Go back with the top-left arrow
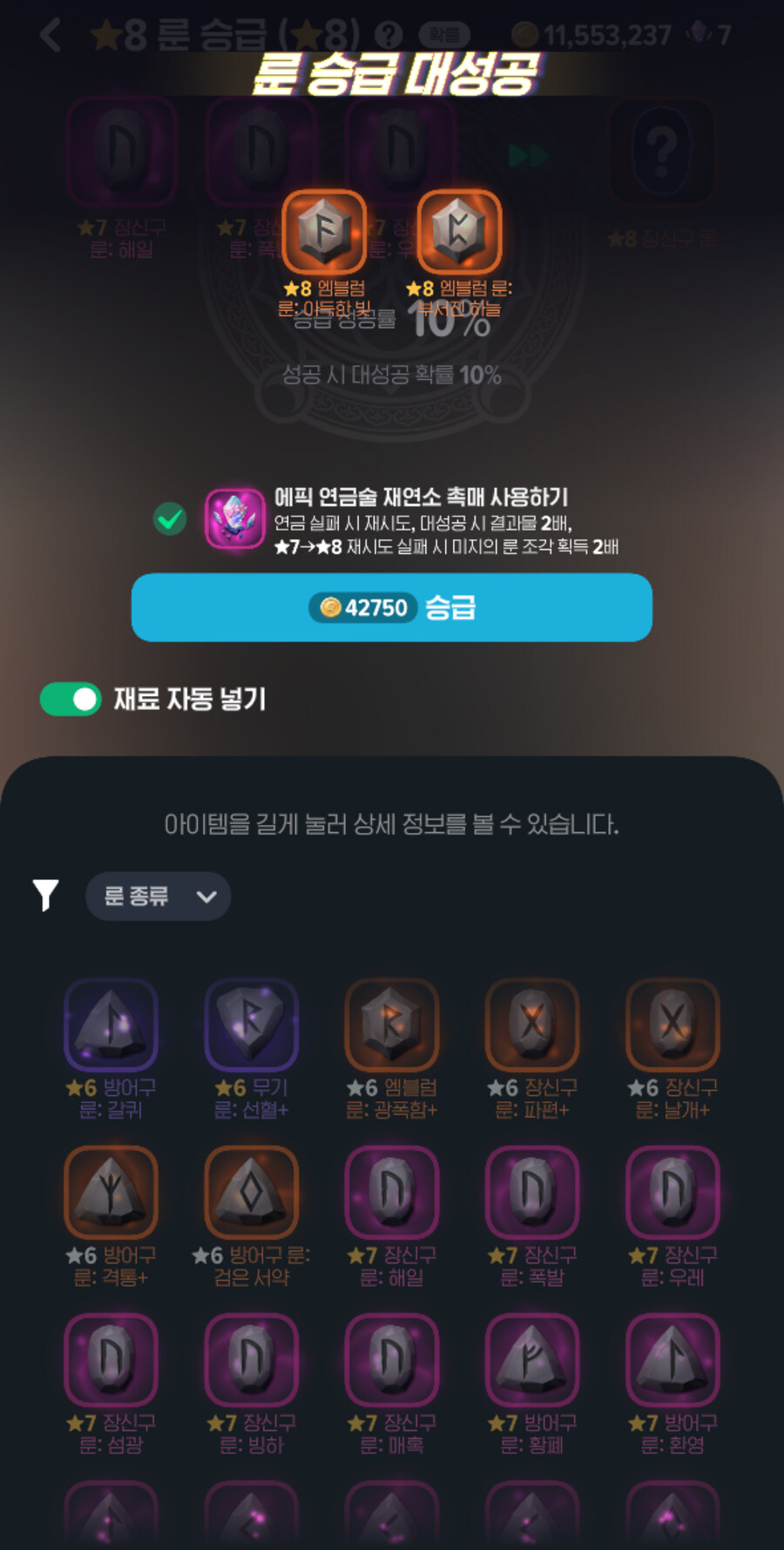Viewport: 784px width, 1550px height. click(x=51, y=36)
